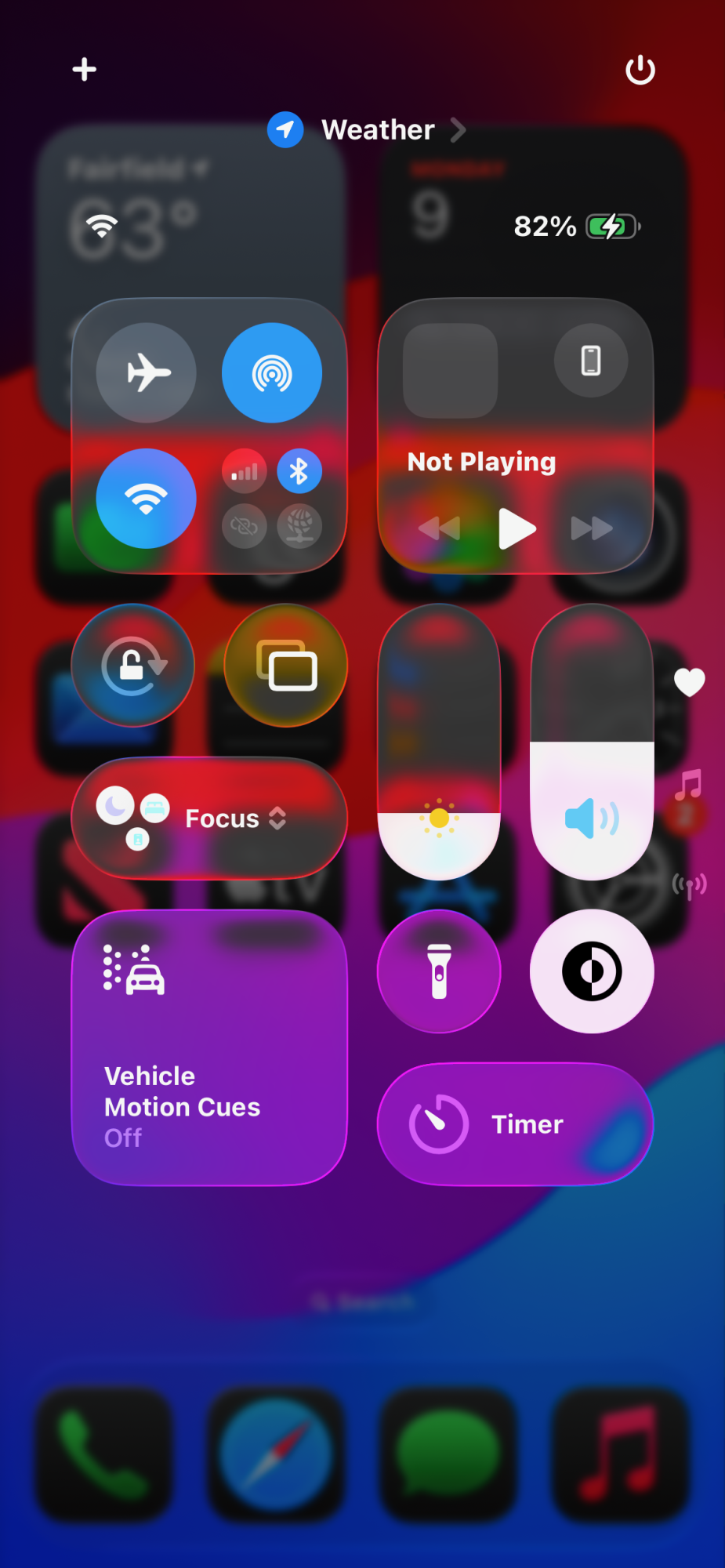The width and height of the screenshot is (725, 1568).
Task: Open the AirPlay output picker
Action: (x=591, y=361)
